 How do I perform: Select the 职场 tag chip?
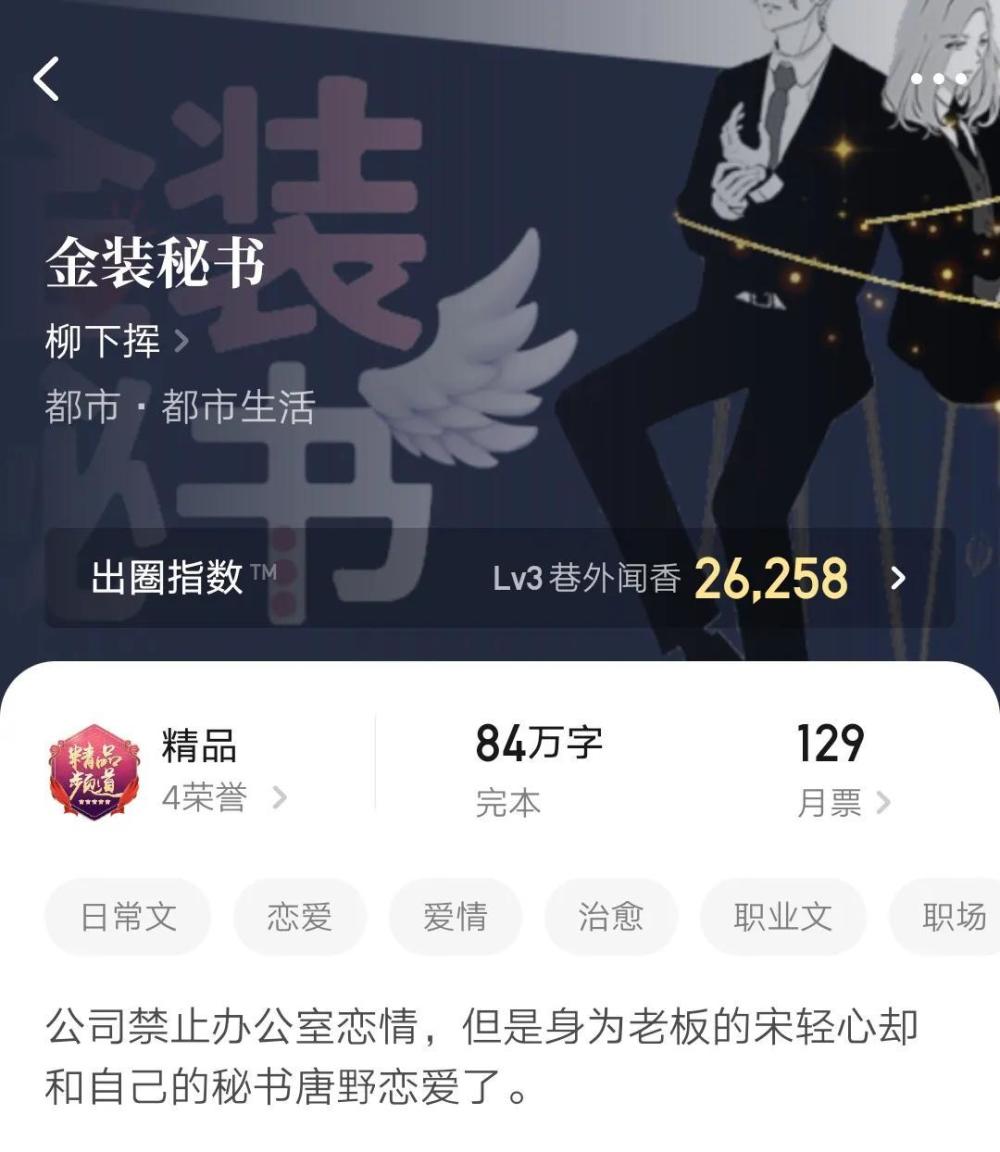[950, 917]
